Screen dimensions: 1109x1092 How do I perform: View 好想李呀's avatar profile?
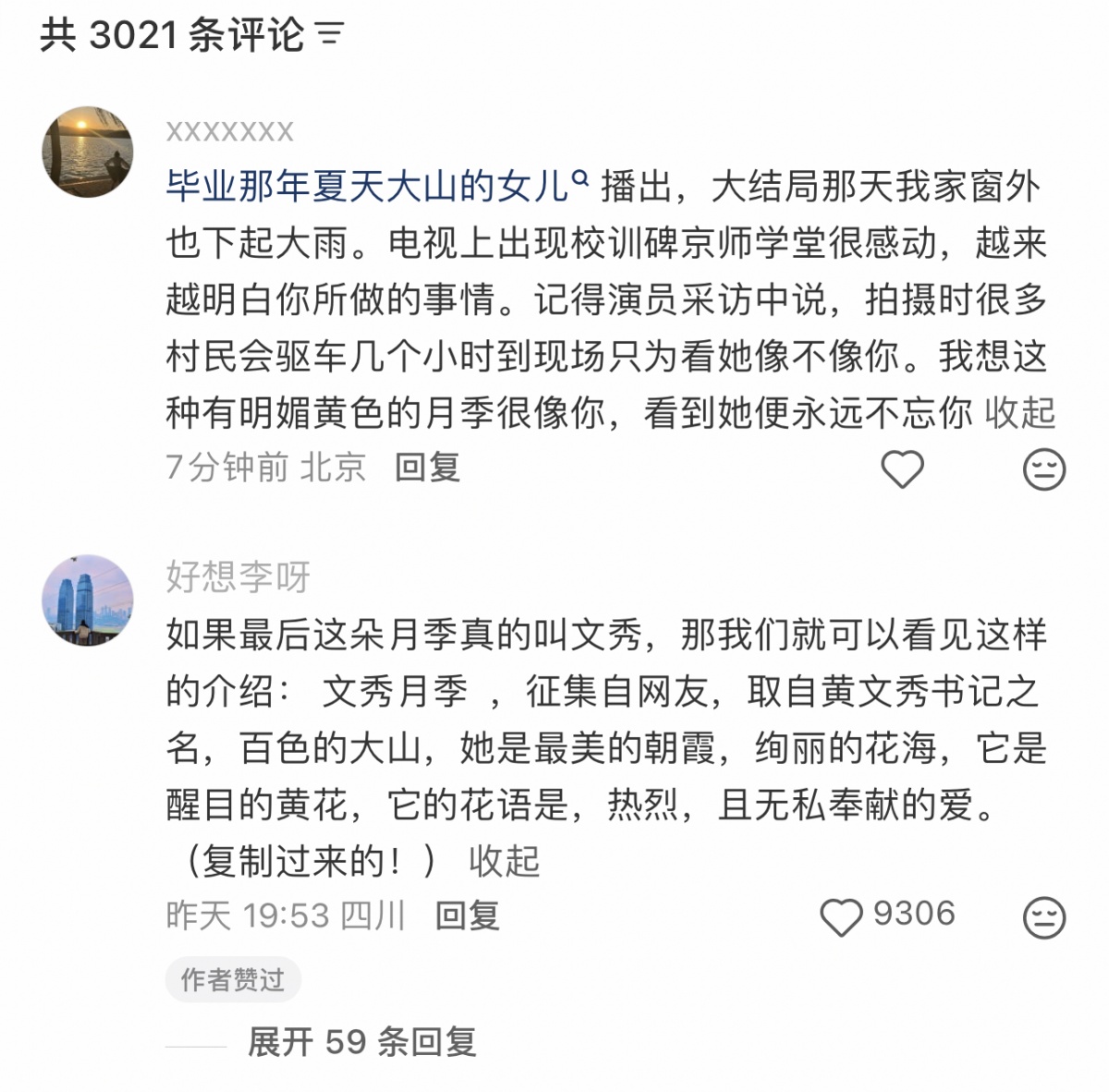[88, 600]
